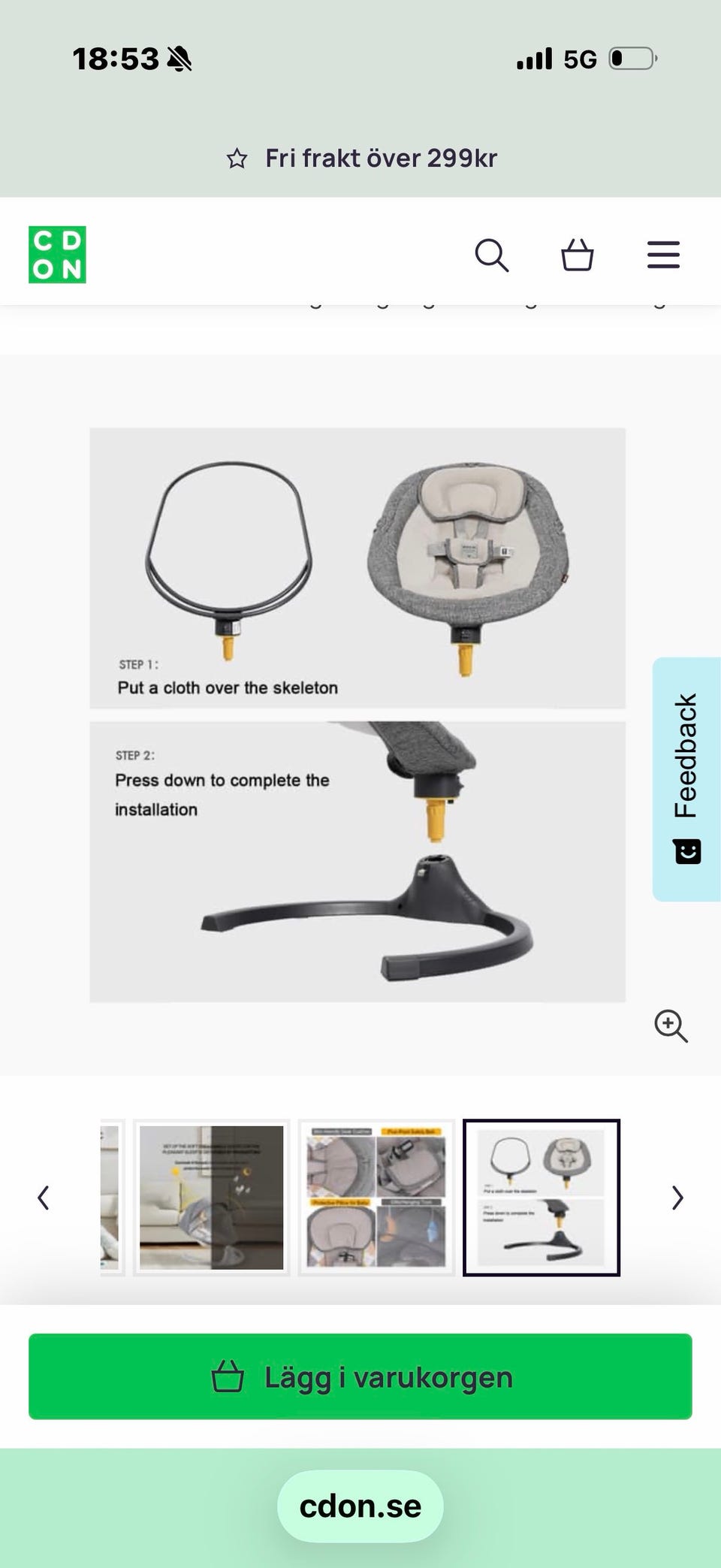This screenshot has width=721, height=1568.
Task: Add item with Lägg i varukorgen
Action: click(x=360, y=1377)
